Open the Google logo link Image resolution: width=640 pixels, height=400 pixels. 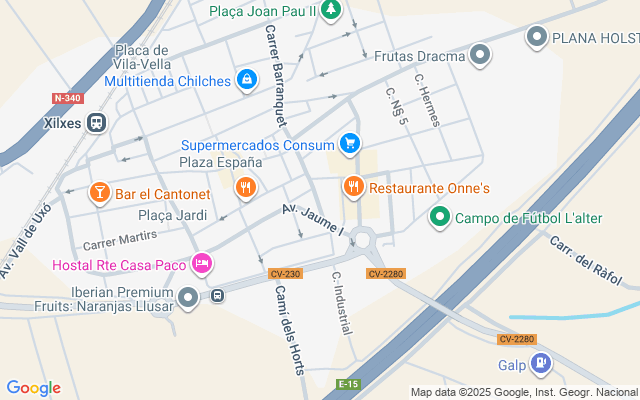click(33, 388)
